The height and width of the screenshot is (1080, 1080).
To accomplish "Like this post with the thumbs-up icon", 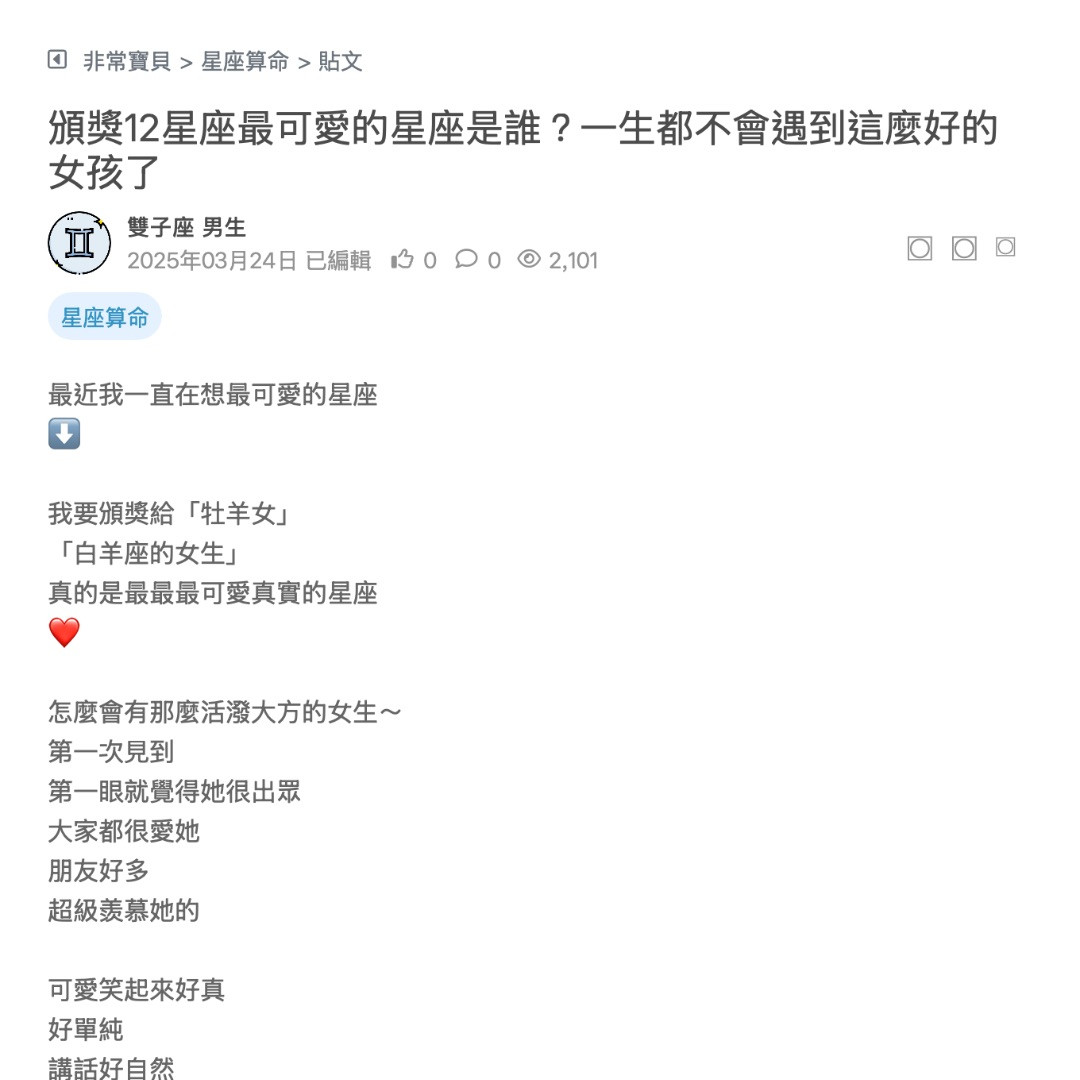I will click(x=402, y=260).
